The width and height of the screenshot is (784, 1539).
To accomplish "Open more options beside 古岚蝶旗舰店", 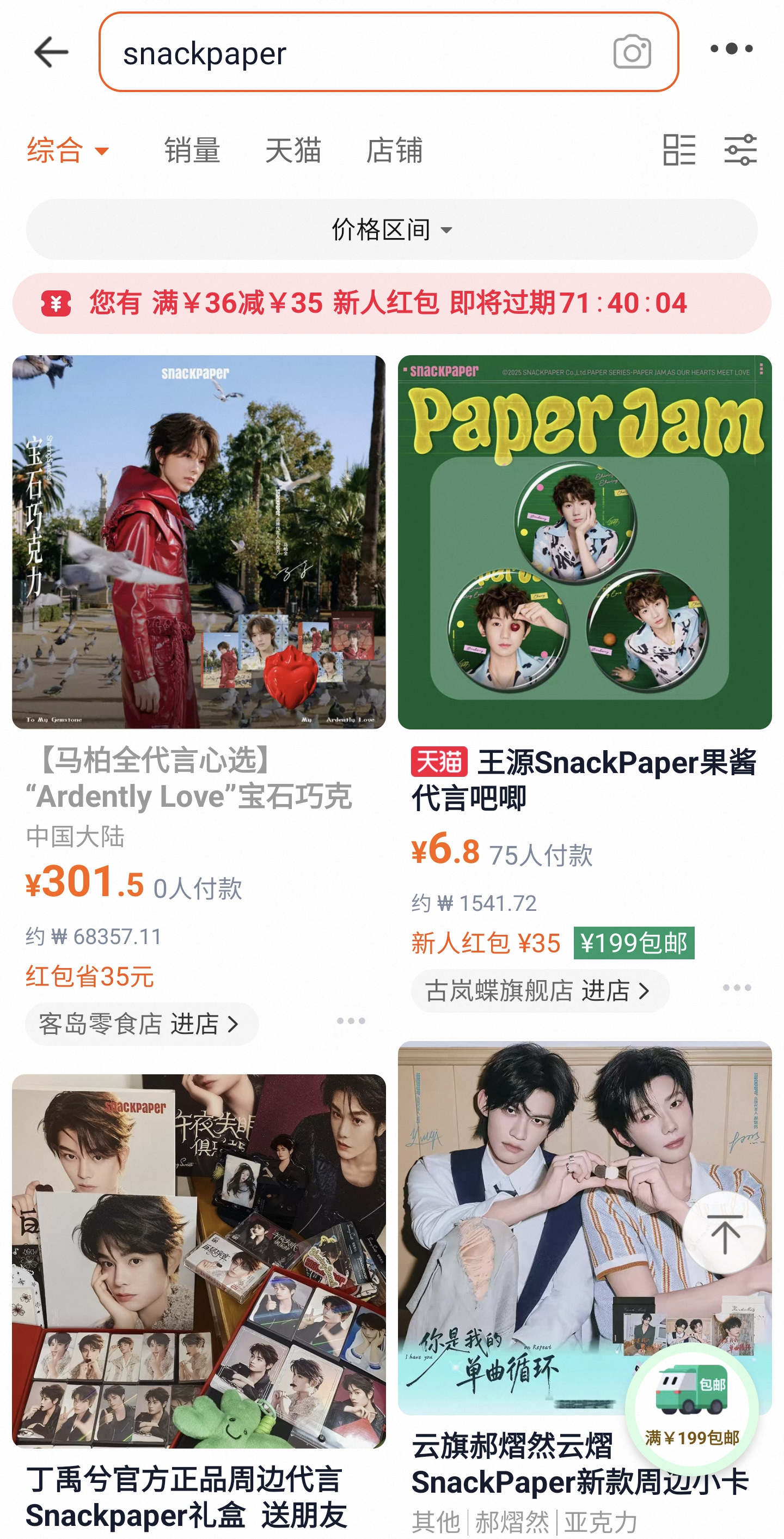I will point(737,988).
